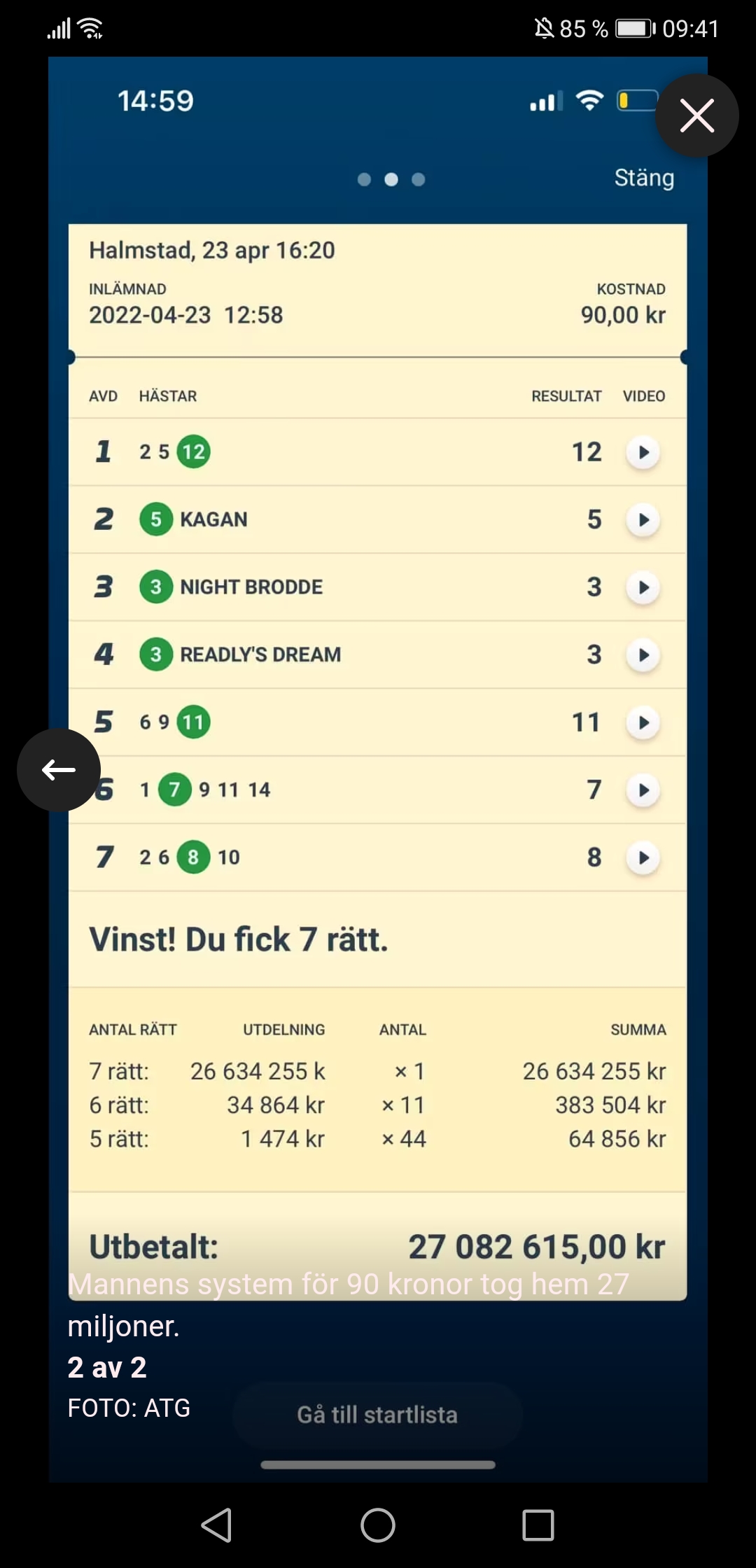The image size is (756, 1568).
Task: Close the image viewer with the X
Action: point(697,115)
